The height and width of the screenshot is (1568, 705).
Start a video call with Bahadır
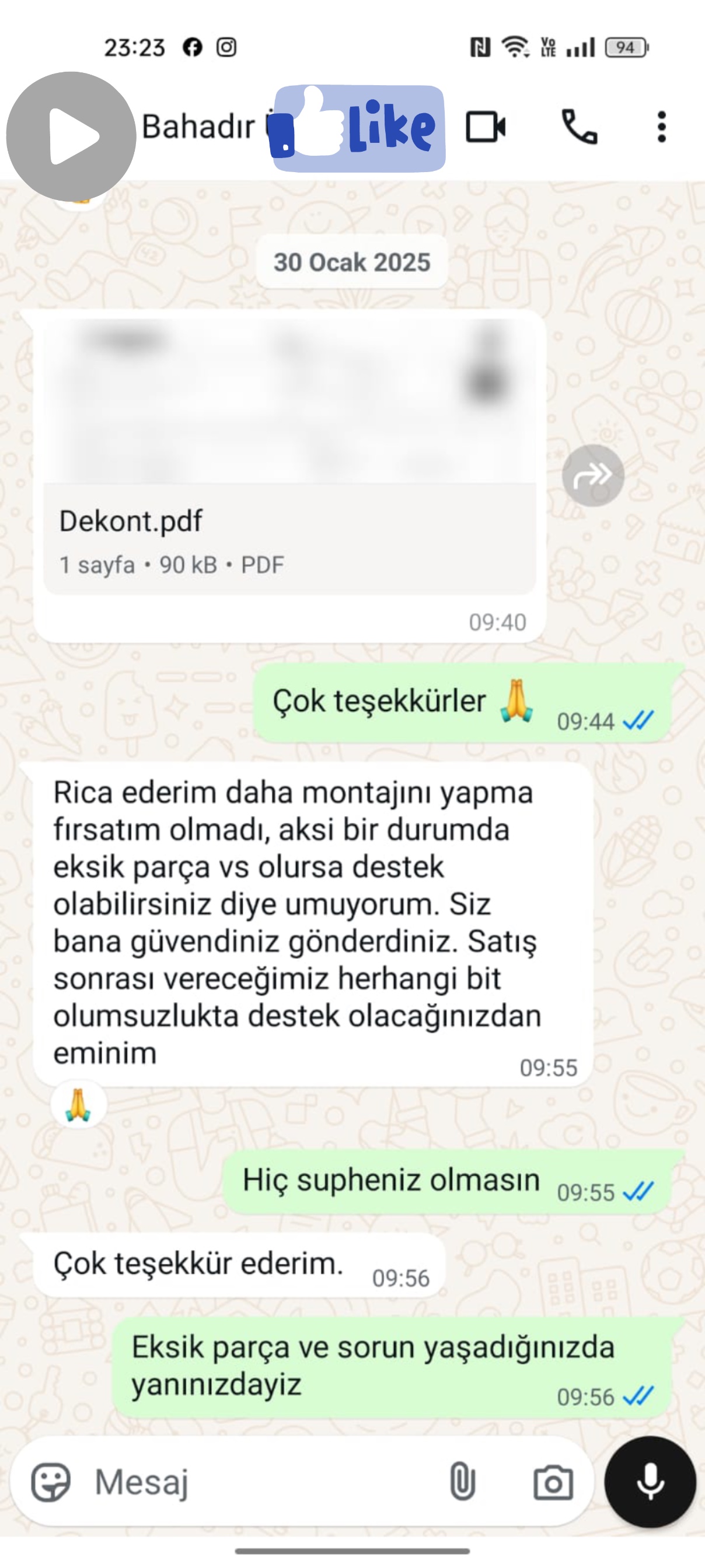485,127
